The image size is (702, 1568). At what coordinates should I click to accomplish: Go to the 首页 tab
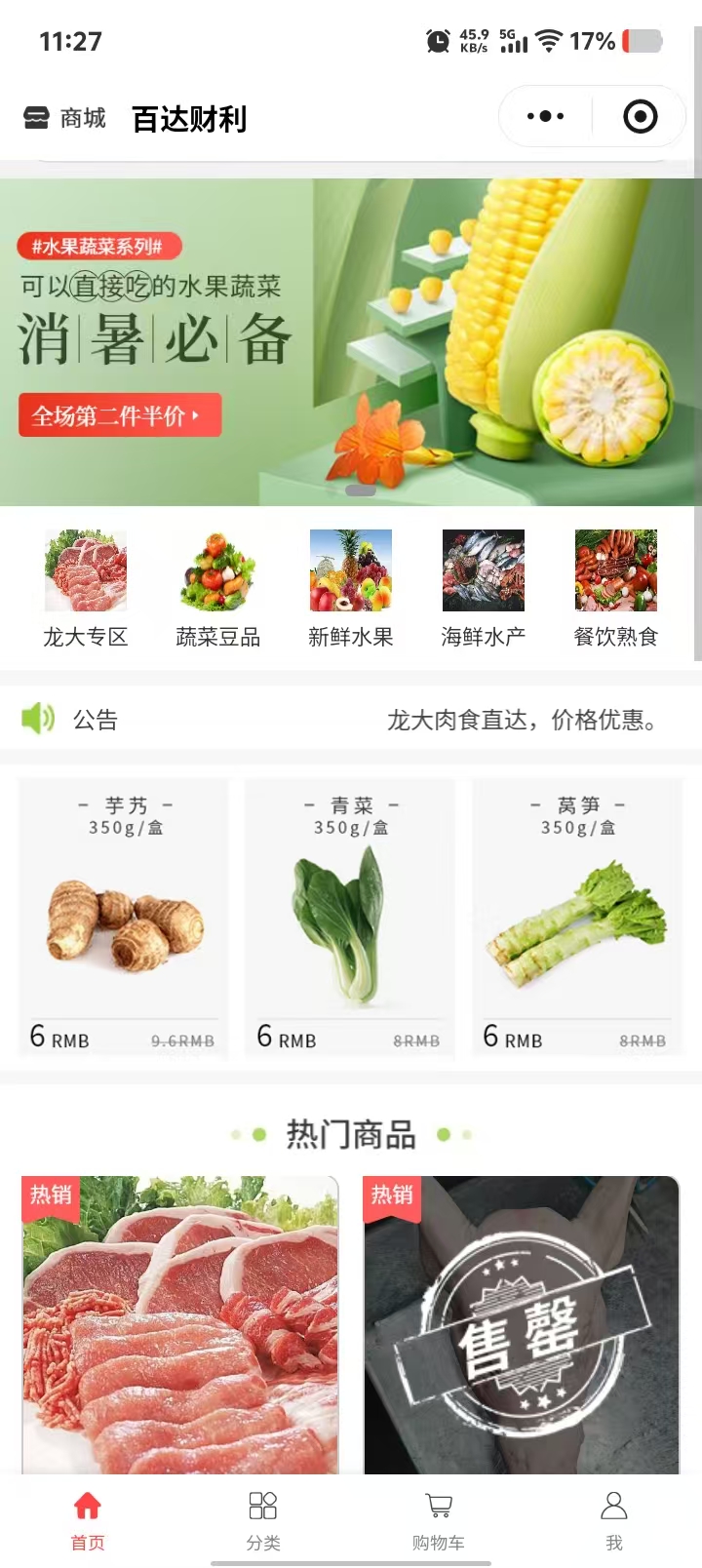pos(88,1519)
